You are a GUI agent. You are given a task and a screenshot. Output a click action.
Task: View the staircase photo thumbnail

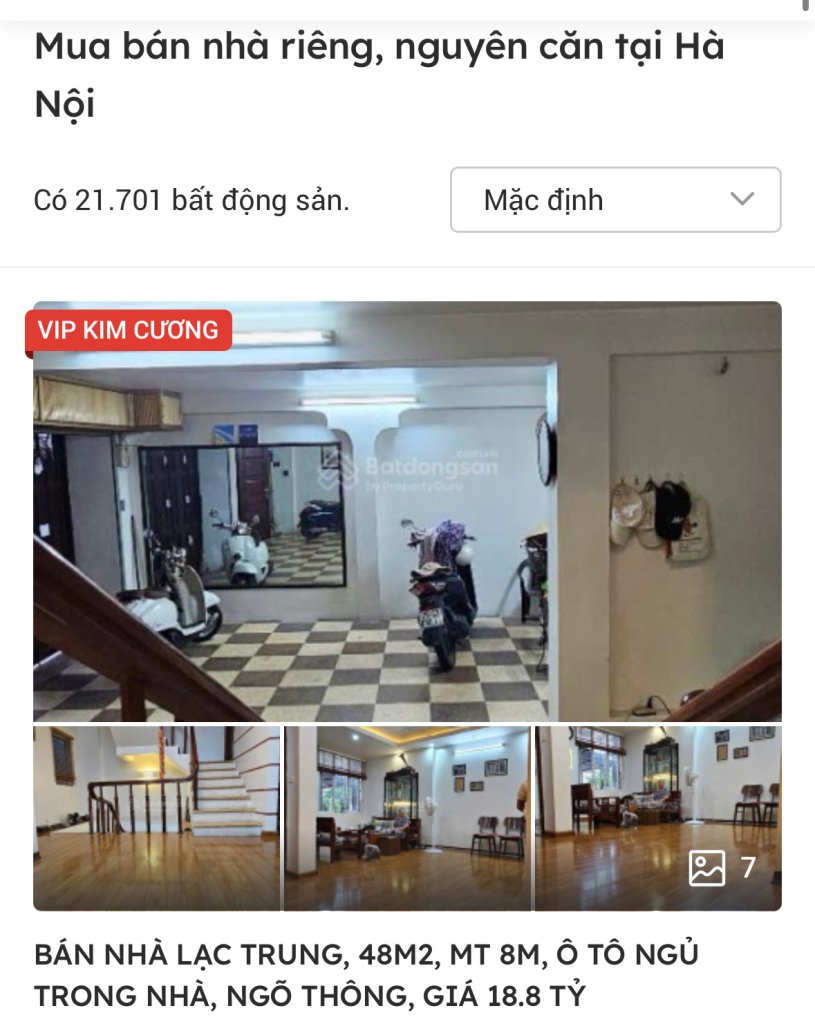157,818
